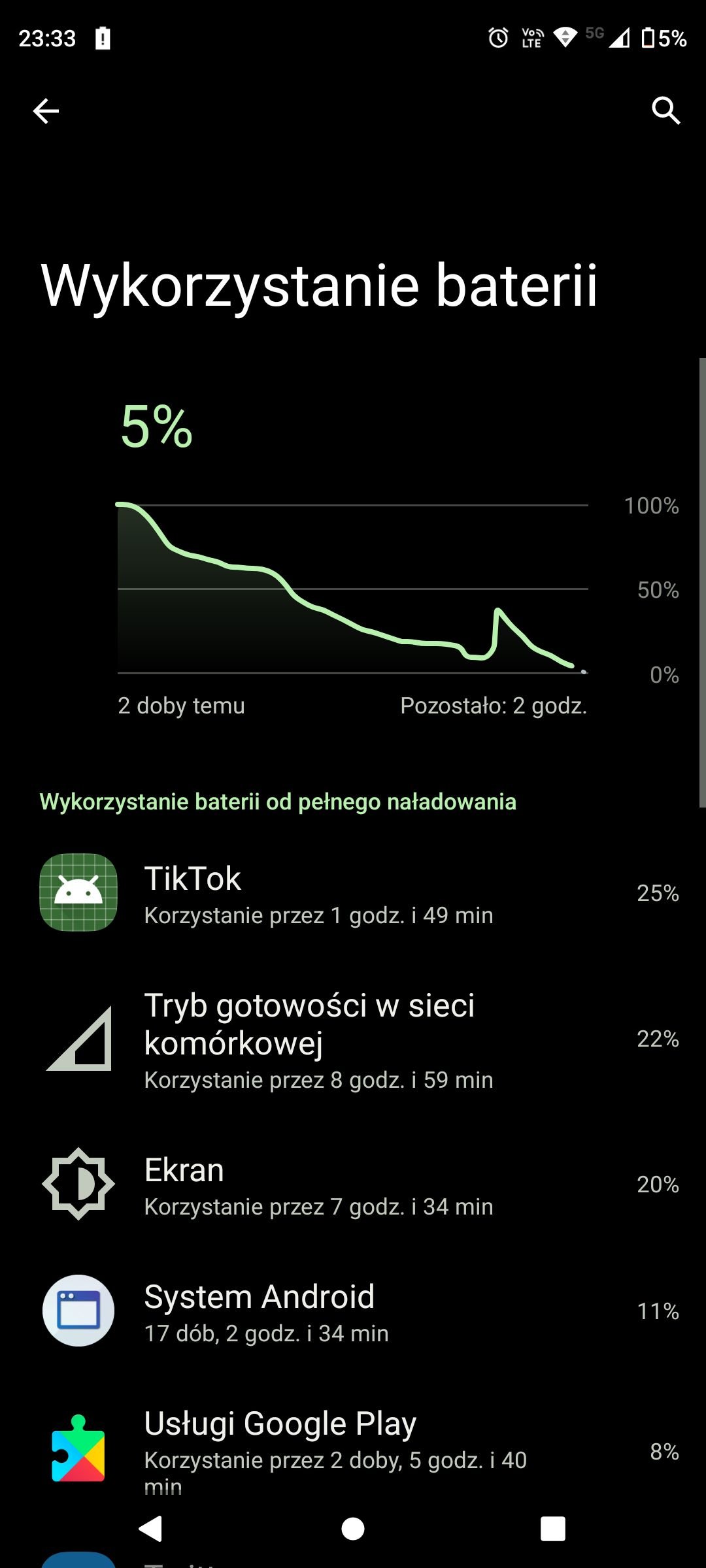Open search with the magnifier icon

pos(665,110)
